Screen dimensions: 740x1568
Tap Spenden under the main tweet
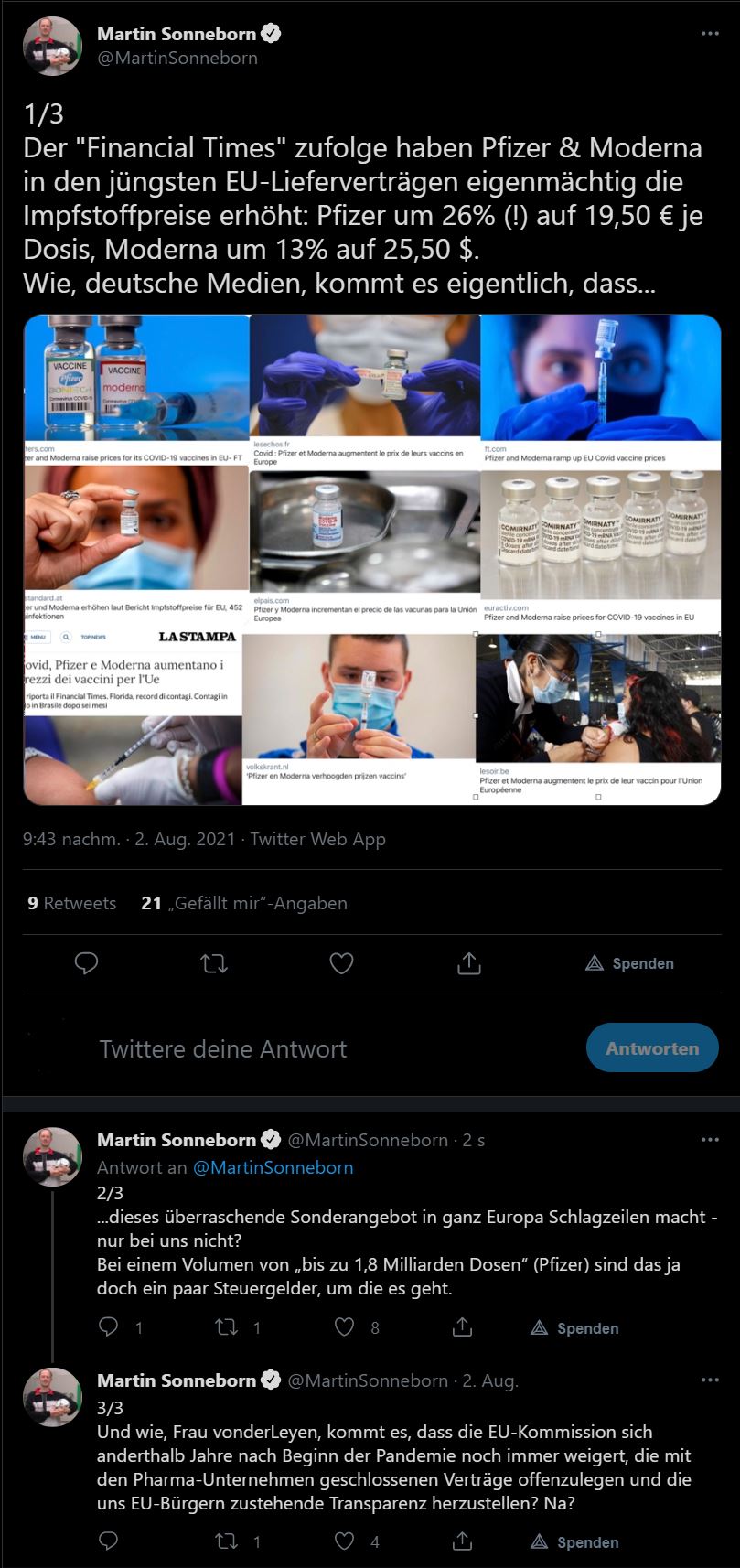click(x=629, y=963)
